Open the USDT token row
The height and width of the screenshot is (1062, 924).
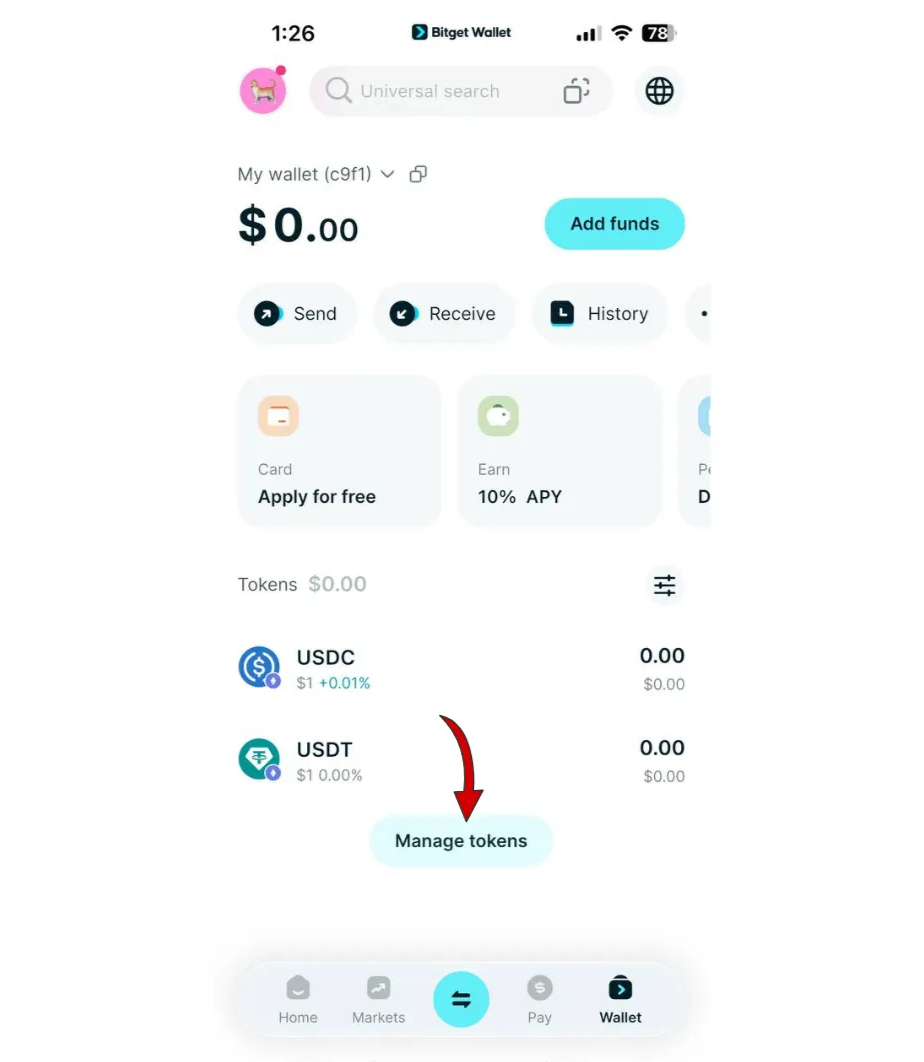pyautogui.click(x=461, y=761)
